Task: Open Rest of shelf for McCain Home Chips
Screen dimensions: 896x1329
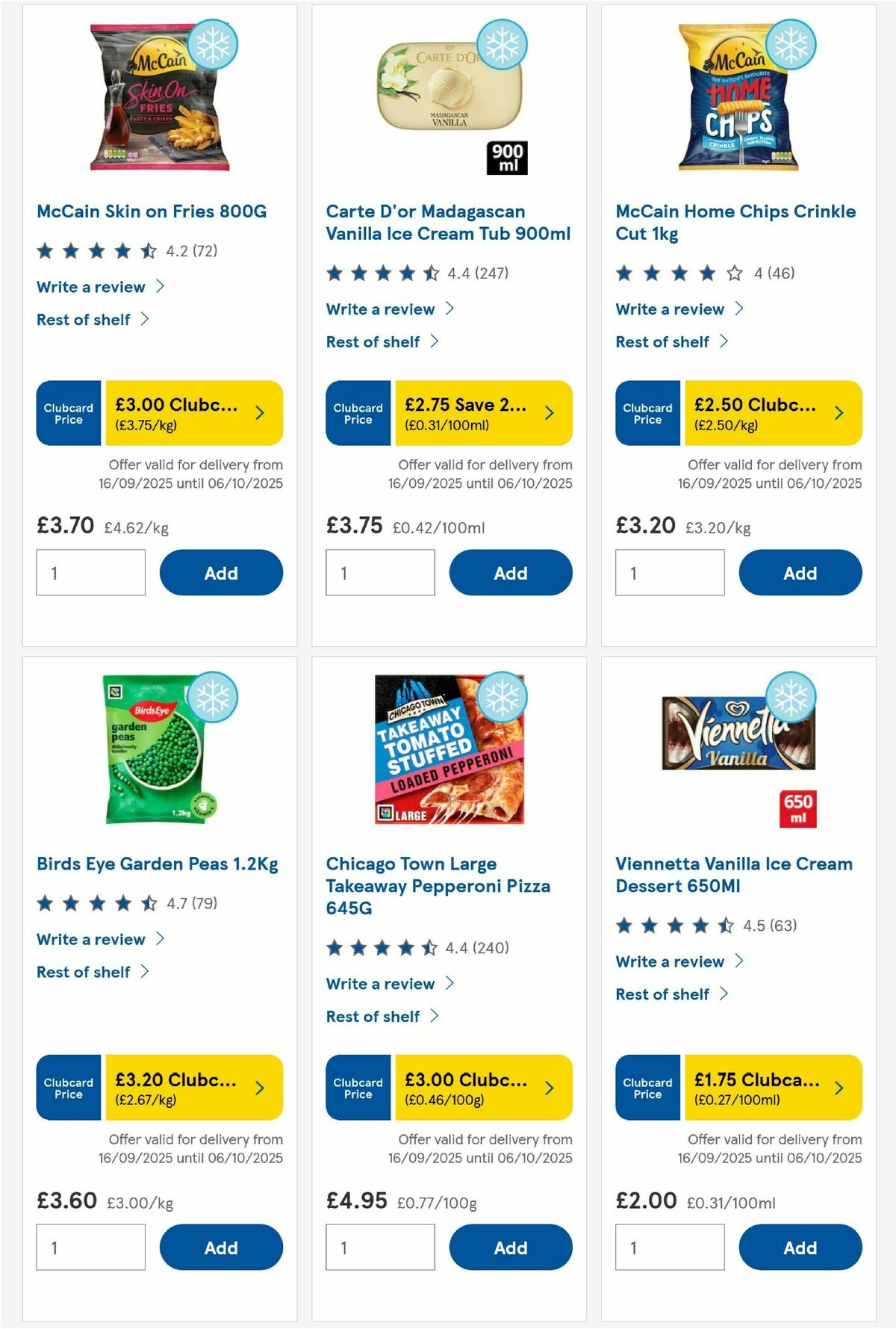Action: click(x=662, y=342)
